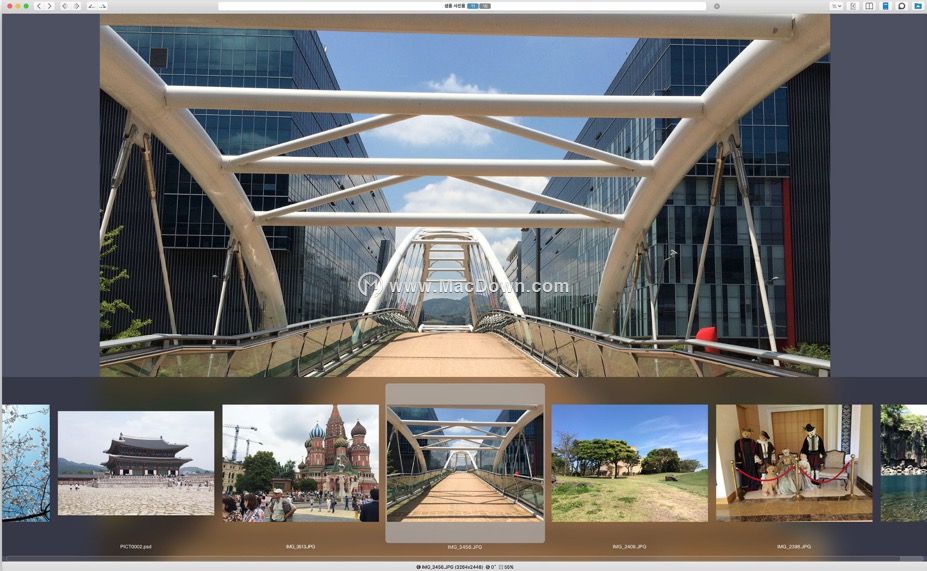The width and height of the screenshot is (927, 571).
Task: Go to the previous image arrow
Action: 38,6
